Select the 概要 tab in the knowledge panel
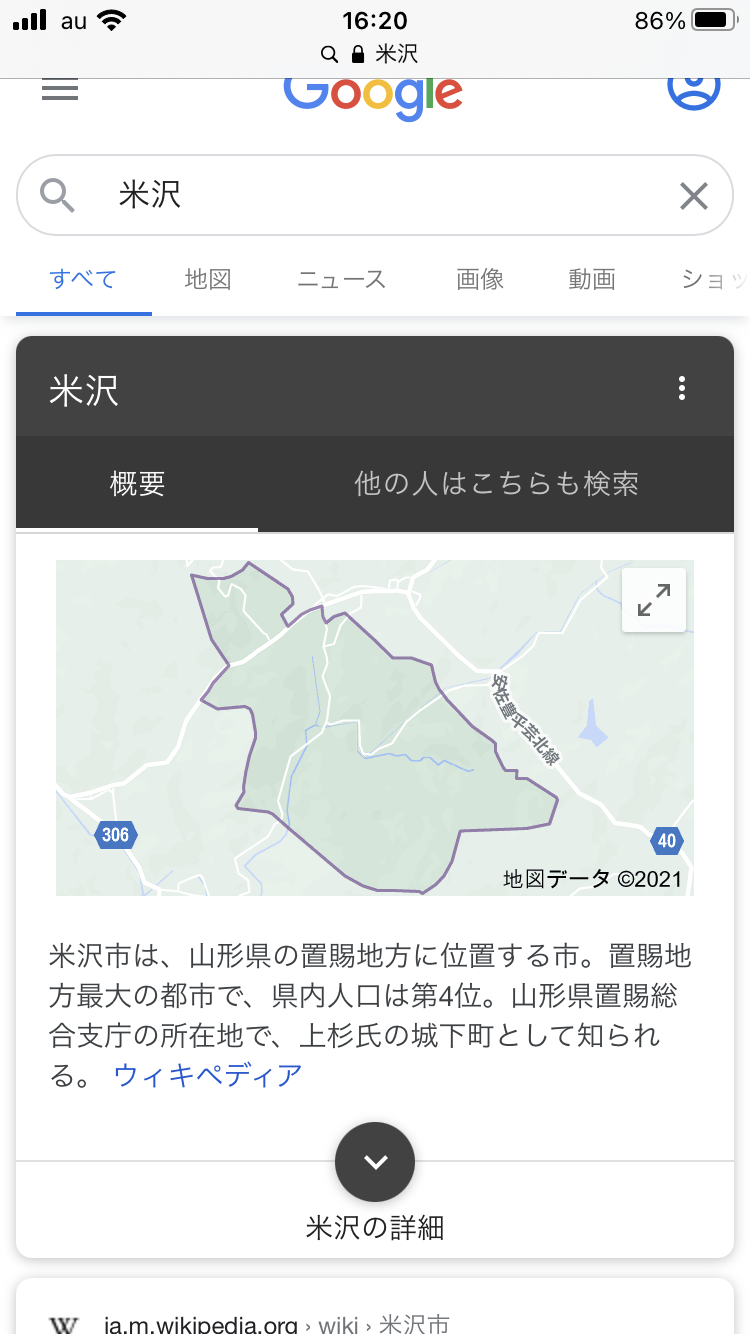The width and height of the screenshot is (750, 1334). click(x=137, y=484)
